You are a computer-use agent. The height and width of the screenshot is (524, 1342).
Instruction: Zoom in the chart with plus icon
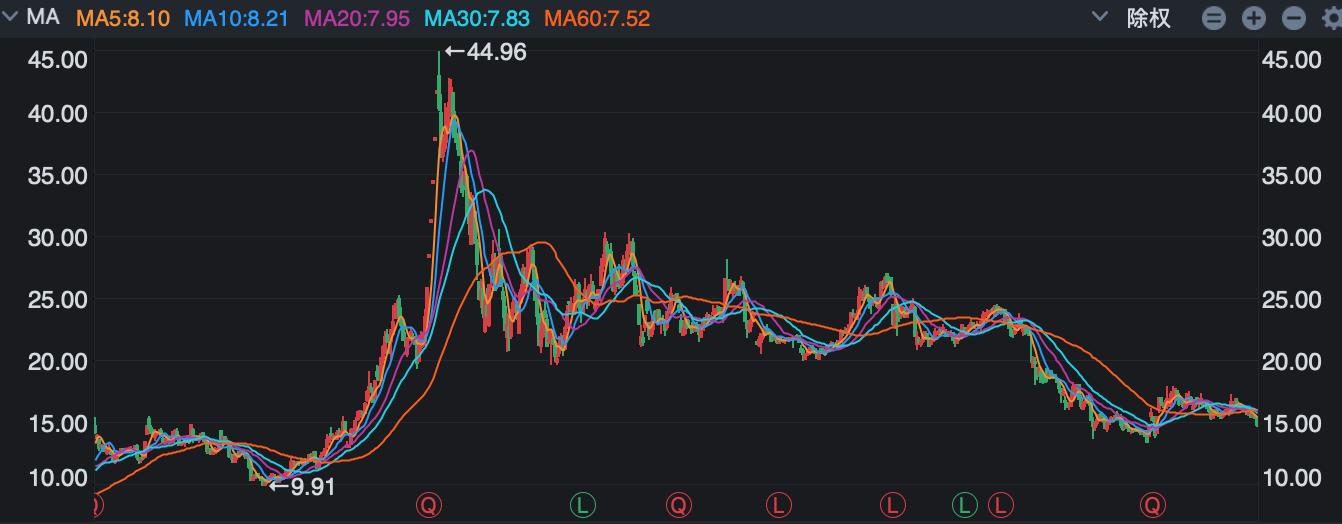(1254, 18)
